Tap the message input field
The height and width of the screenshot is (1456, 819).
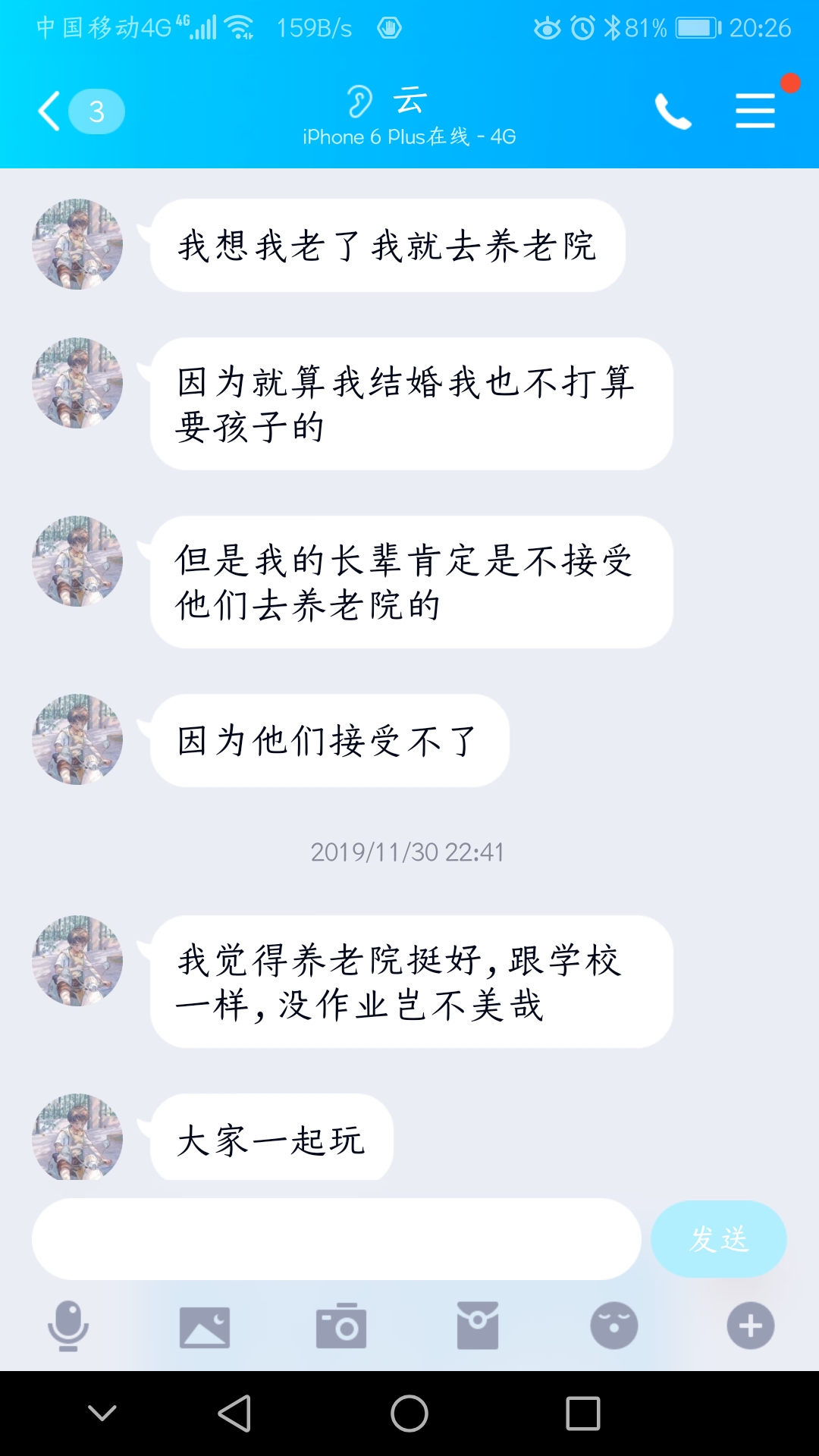[336, 1239]
